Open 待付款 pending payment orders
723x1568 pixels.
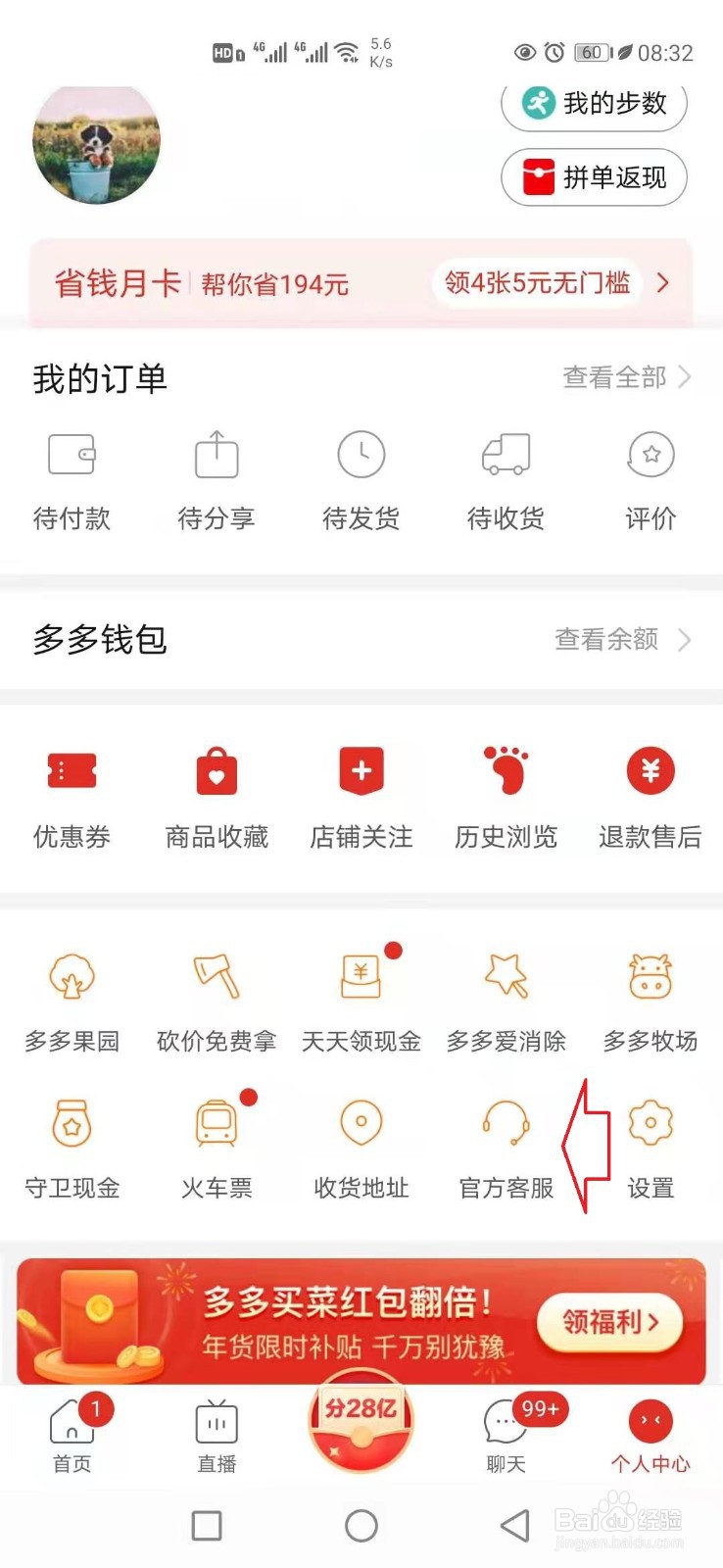72,478
